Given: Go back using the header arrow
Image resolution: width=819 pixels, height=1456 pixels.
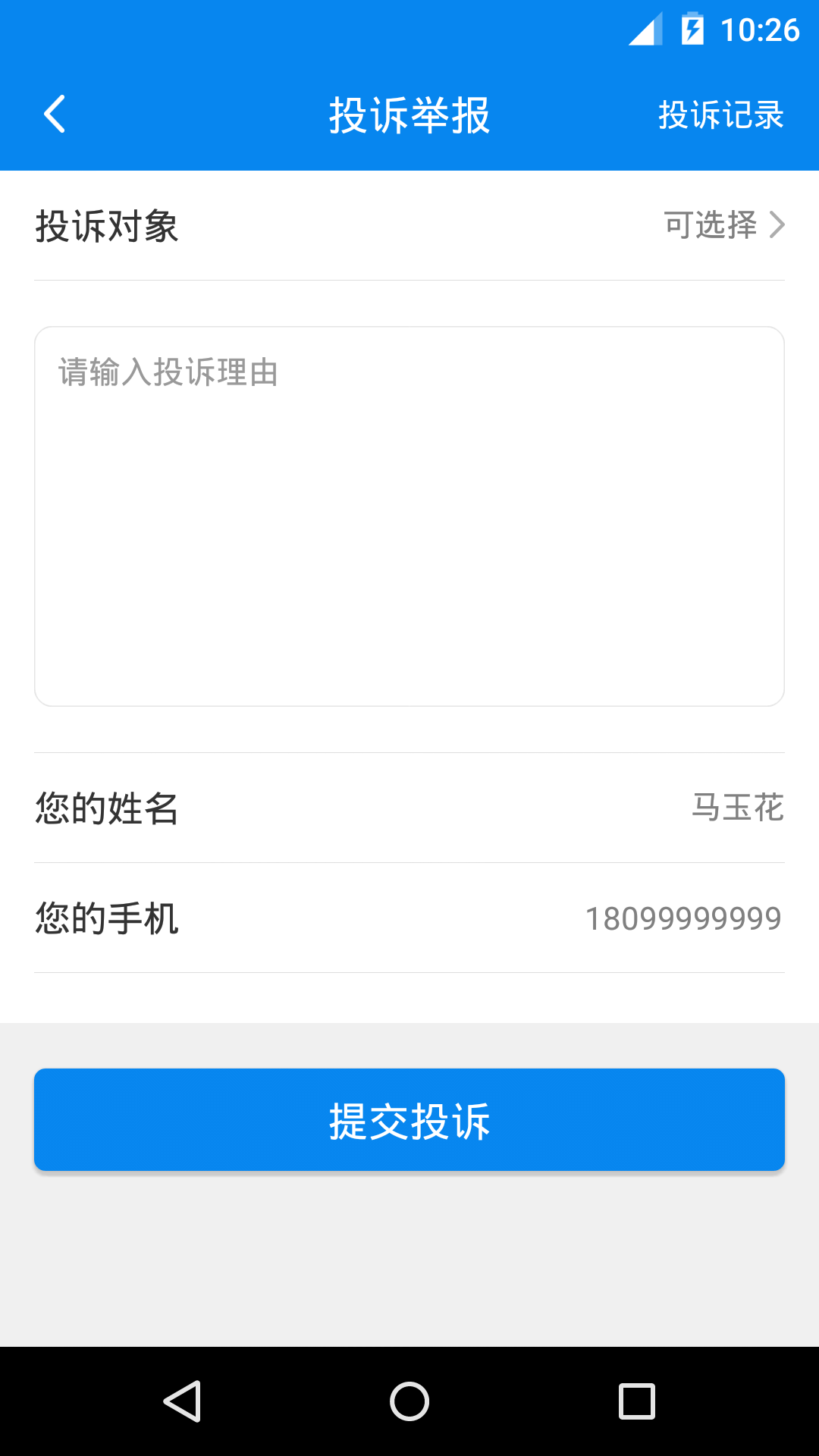Looking at the screenshot, I should coord(55,115).
